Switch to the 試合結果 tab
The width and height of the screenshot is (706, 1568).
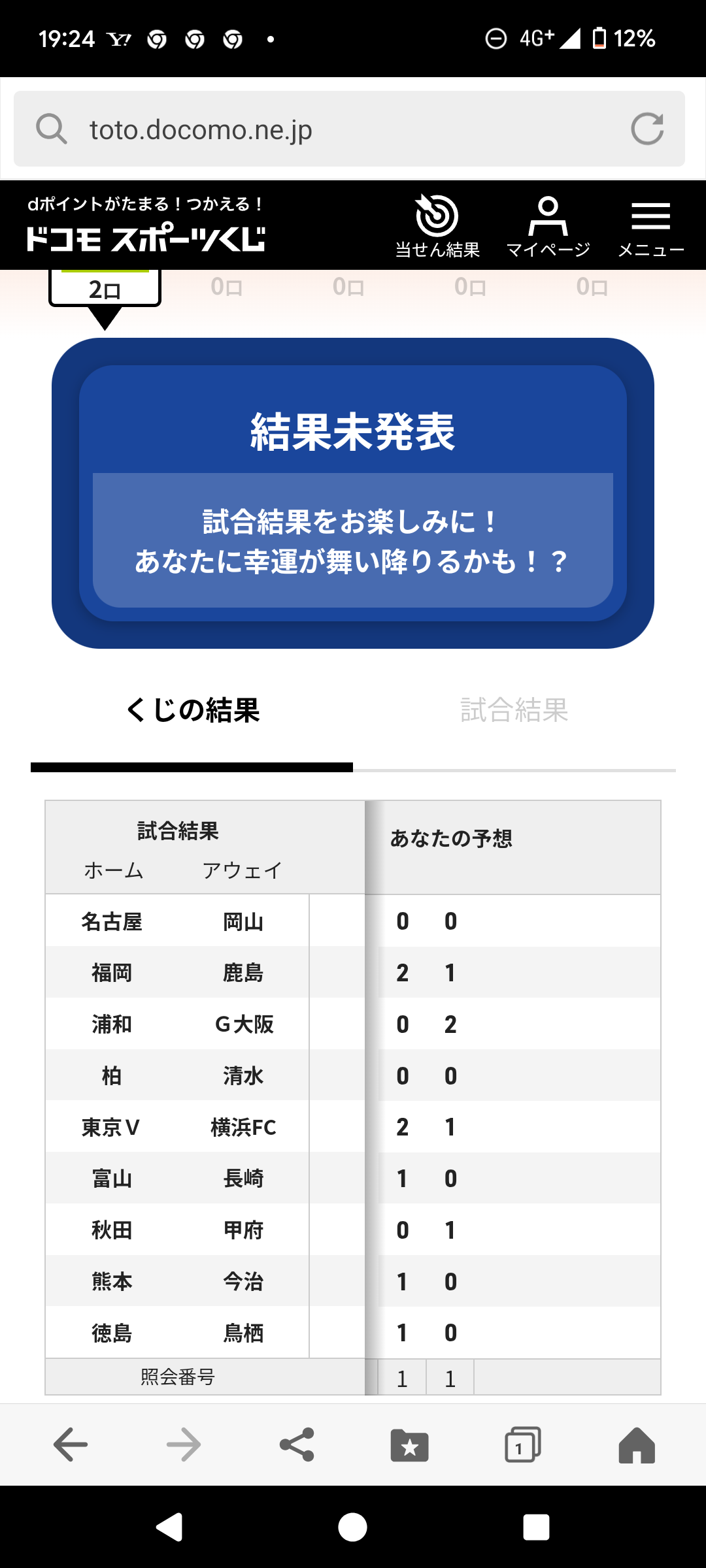[x=514, y=710]
